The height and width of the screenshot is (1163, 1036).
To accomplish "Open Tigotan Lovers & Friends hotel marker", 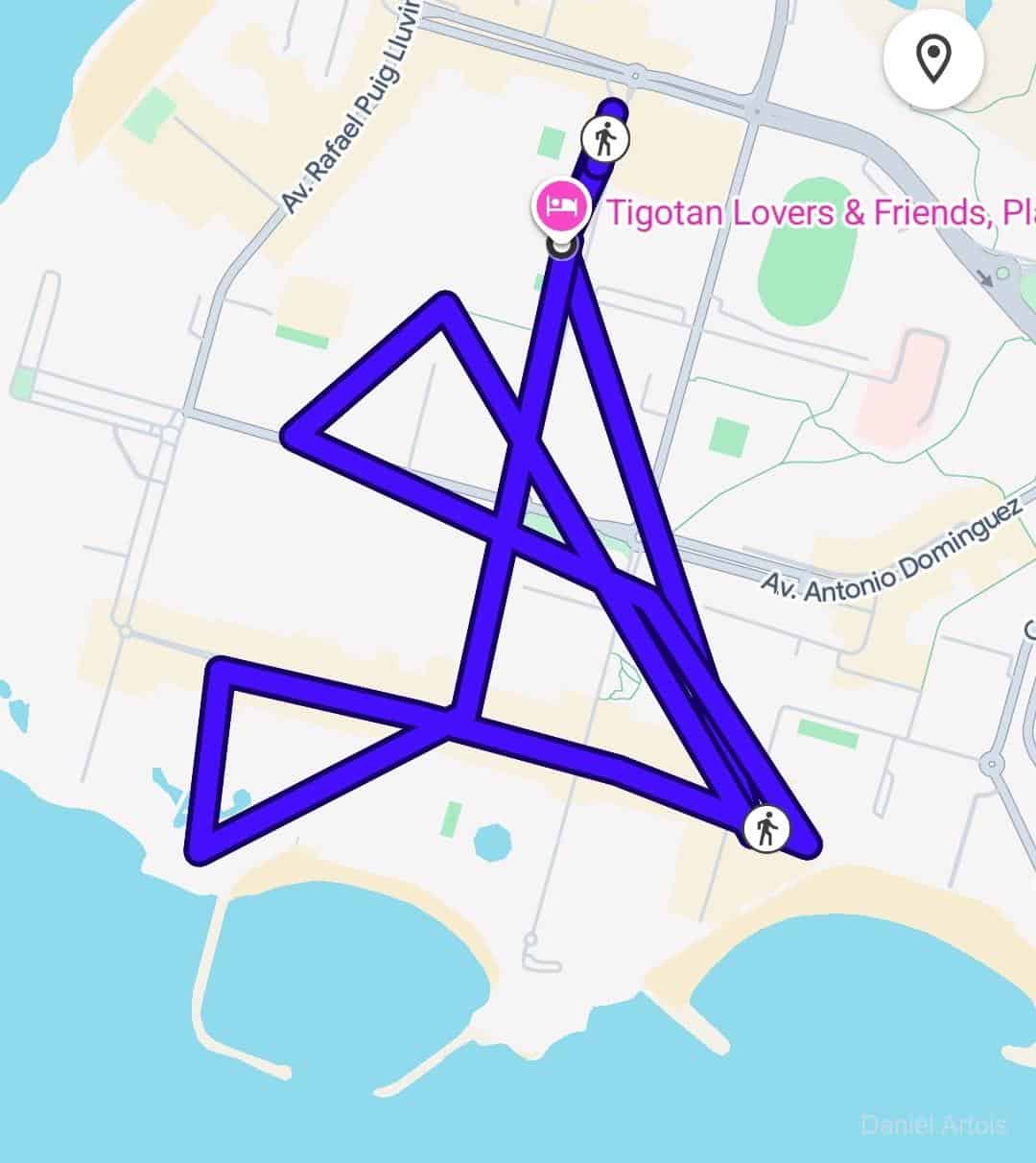I will pyautogui.click(x=562, y=205).
